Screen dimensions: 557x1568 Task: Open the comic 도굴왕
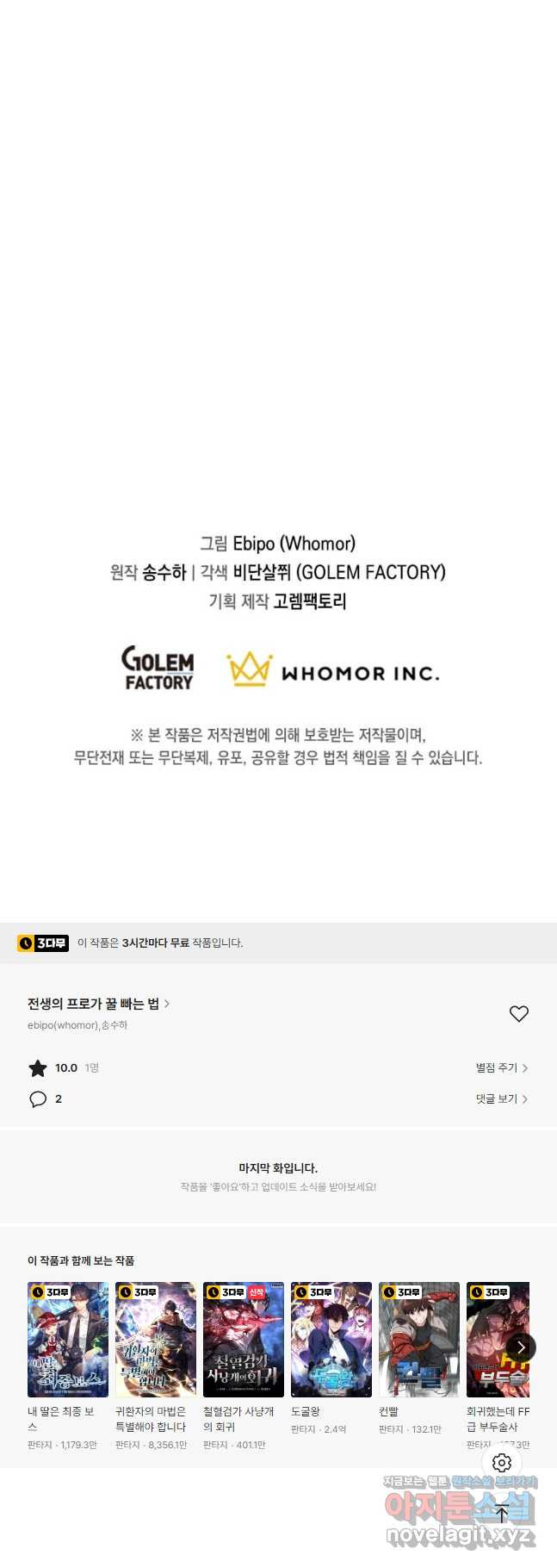331,1340
